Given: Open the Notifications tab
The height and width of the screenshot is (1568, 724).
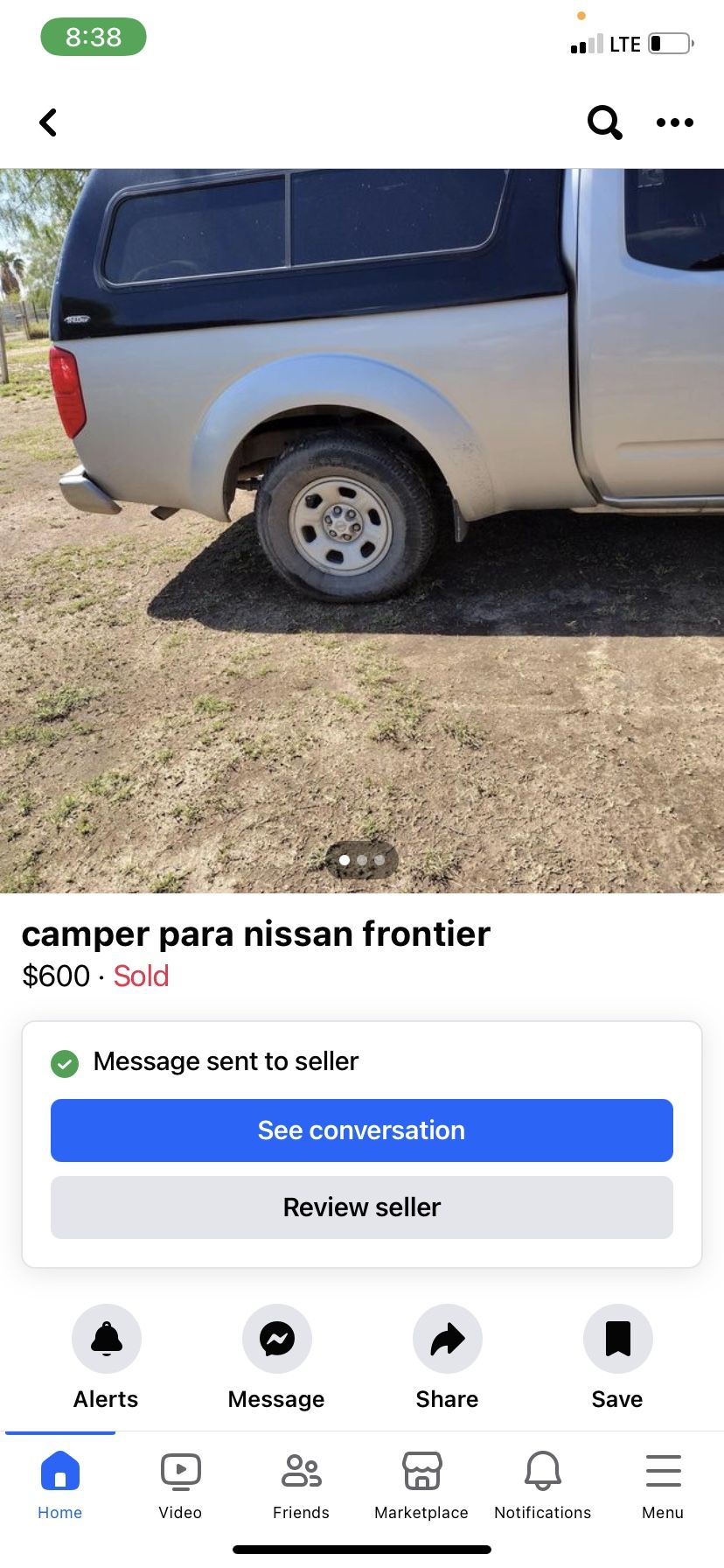Looking at the screenshot, I should point(543,1484).
